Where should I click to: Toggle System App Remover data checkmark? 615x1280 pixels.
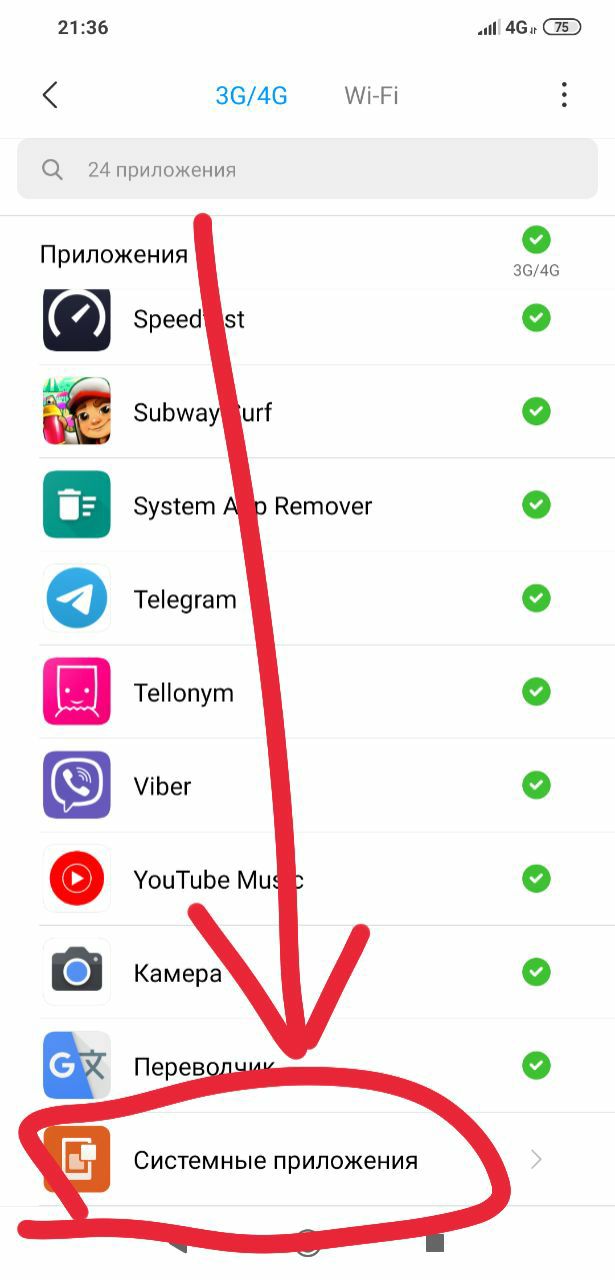[x=536, y=504]
